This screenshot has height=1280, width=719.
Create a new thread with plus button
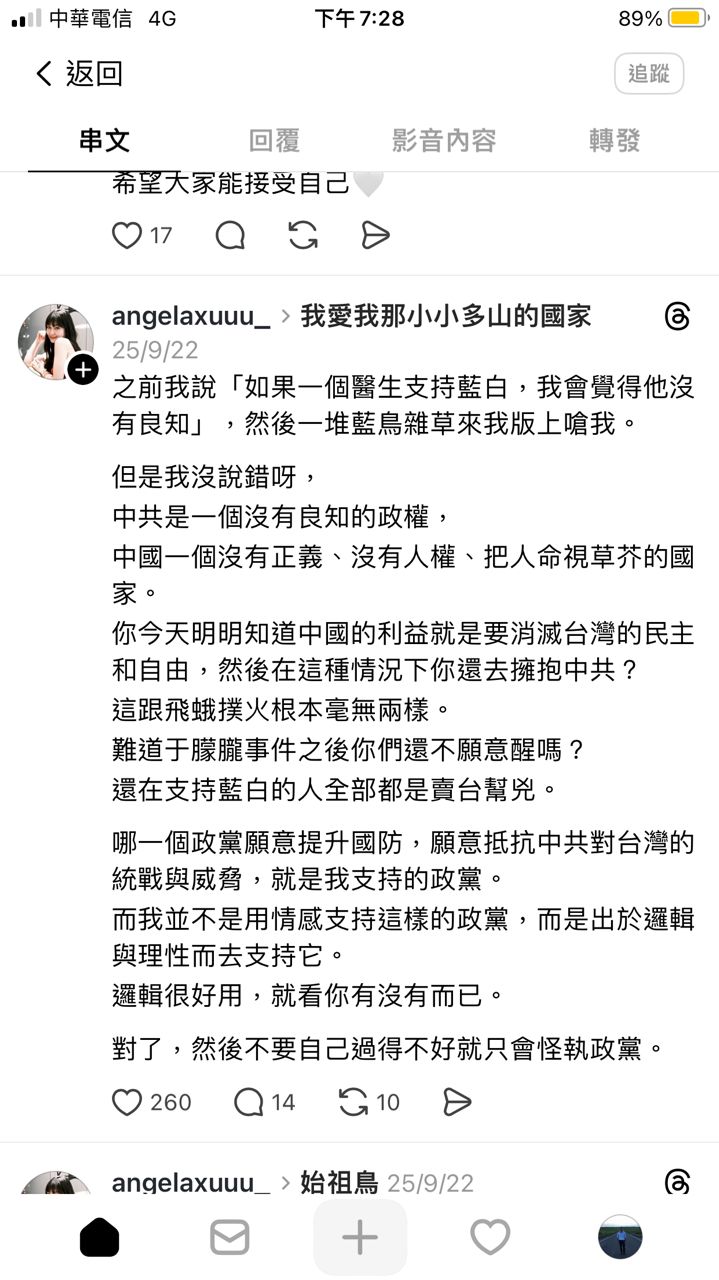(x=360, y=1238)
